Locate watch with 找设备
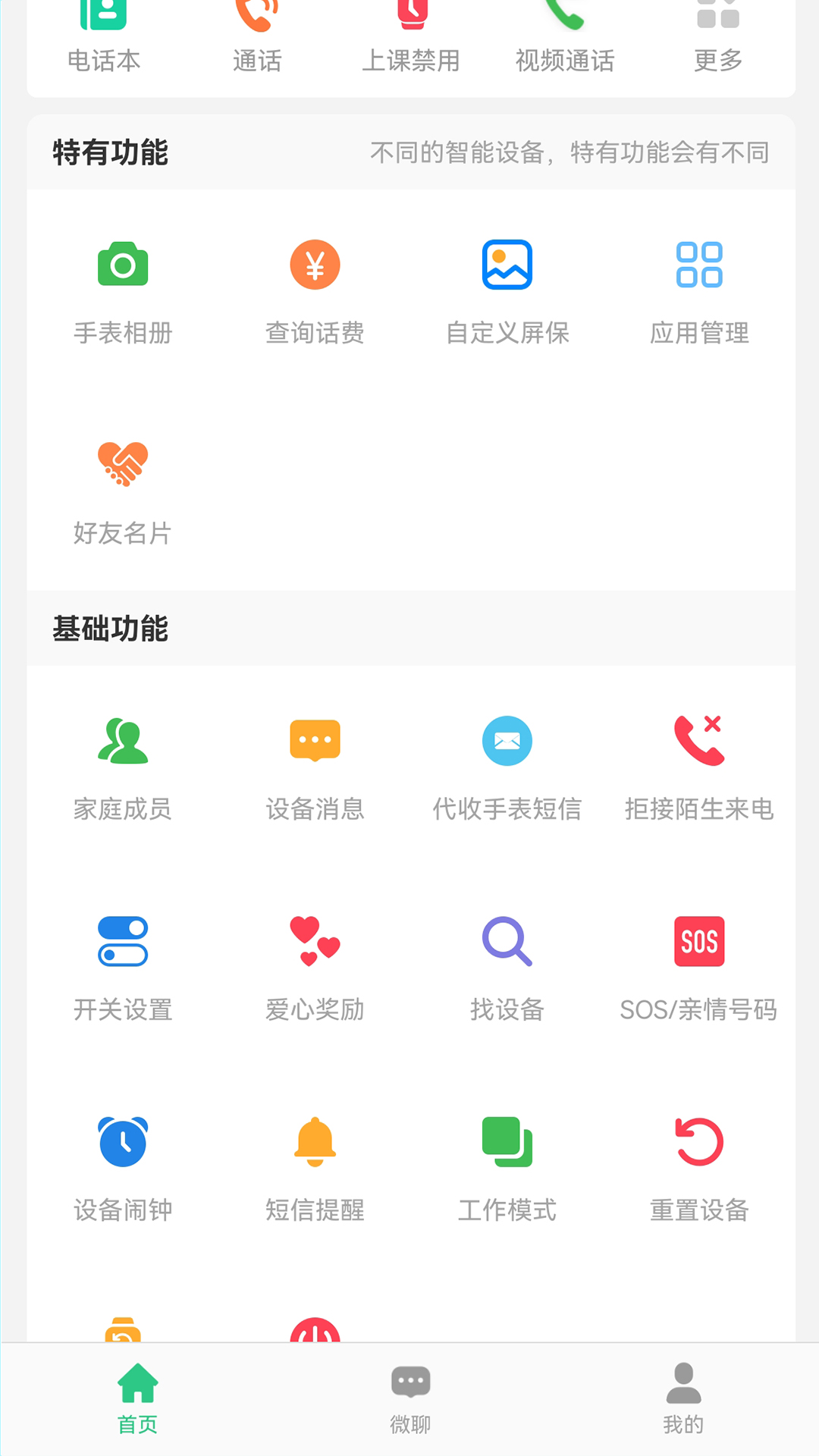The height and width of the screenshot is (1456, 819). pyautogui.click(x=507, y=967)
